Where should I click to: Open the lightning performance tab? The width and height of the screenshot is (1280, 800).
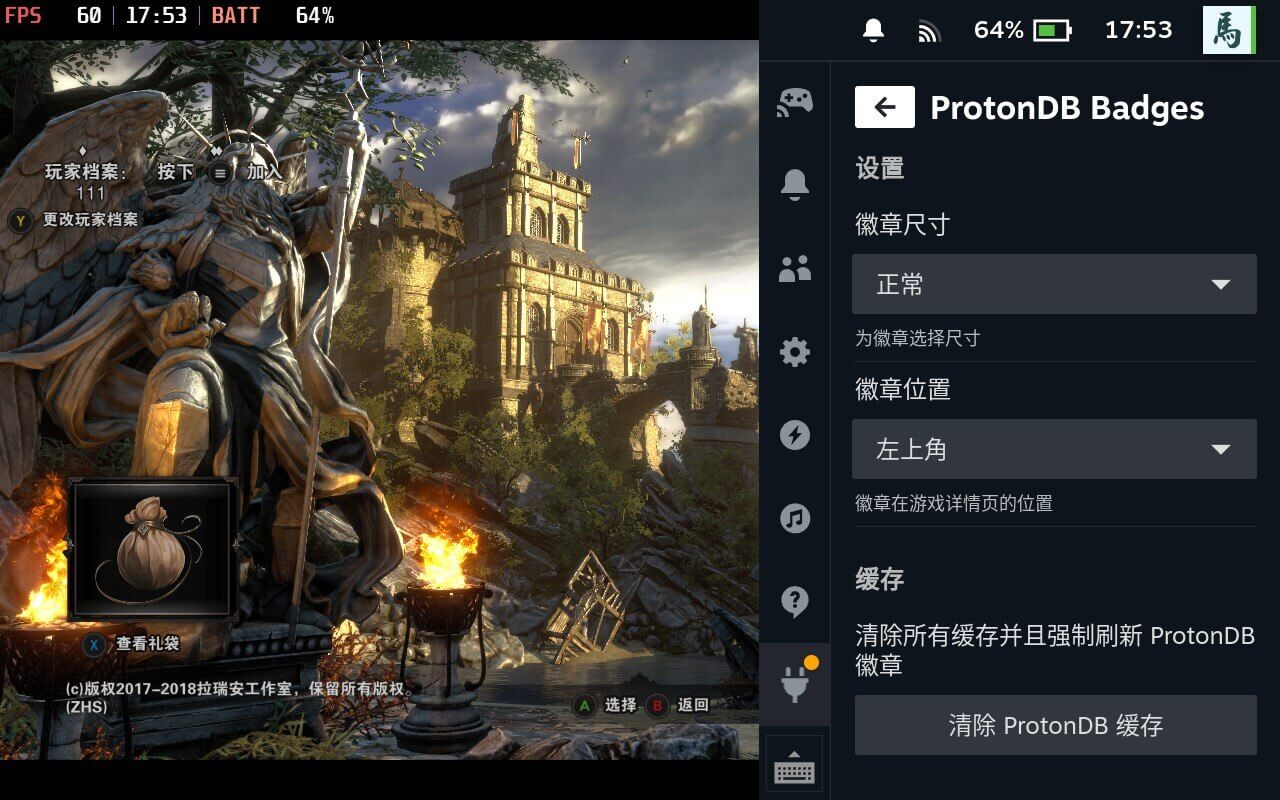[x=795, y=435]
